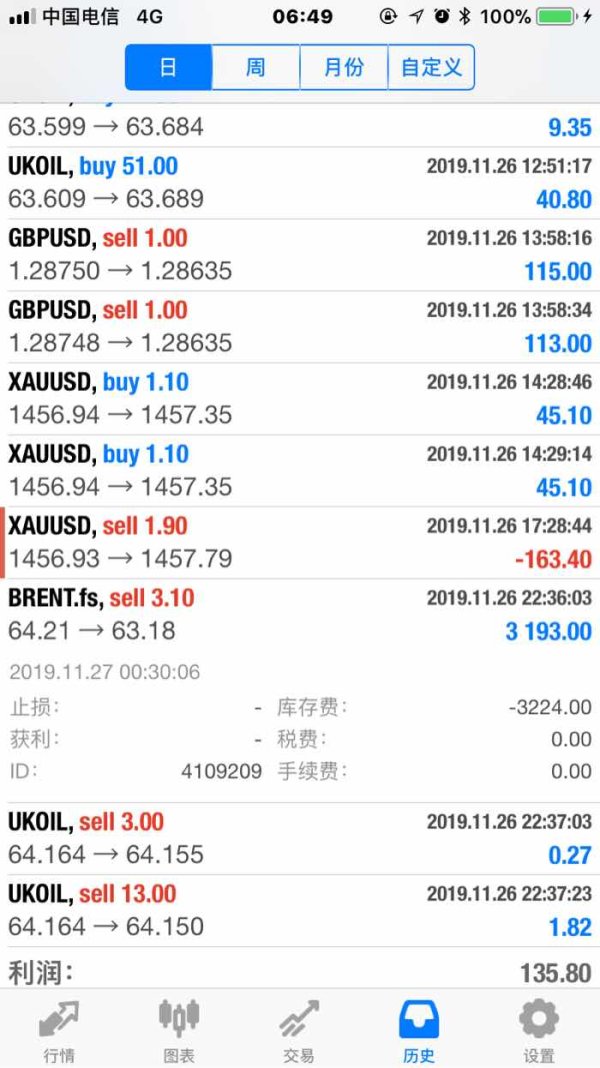Expand the UKOIL sell 3.00 trade row

(300, 839)
